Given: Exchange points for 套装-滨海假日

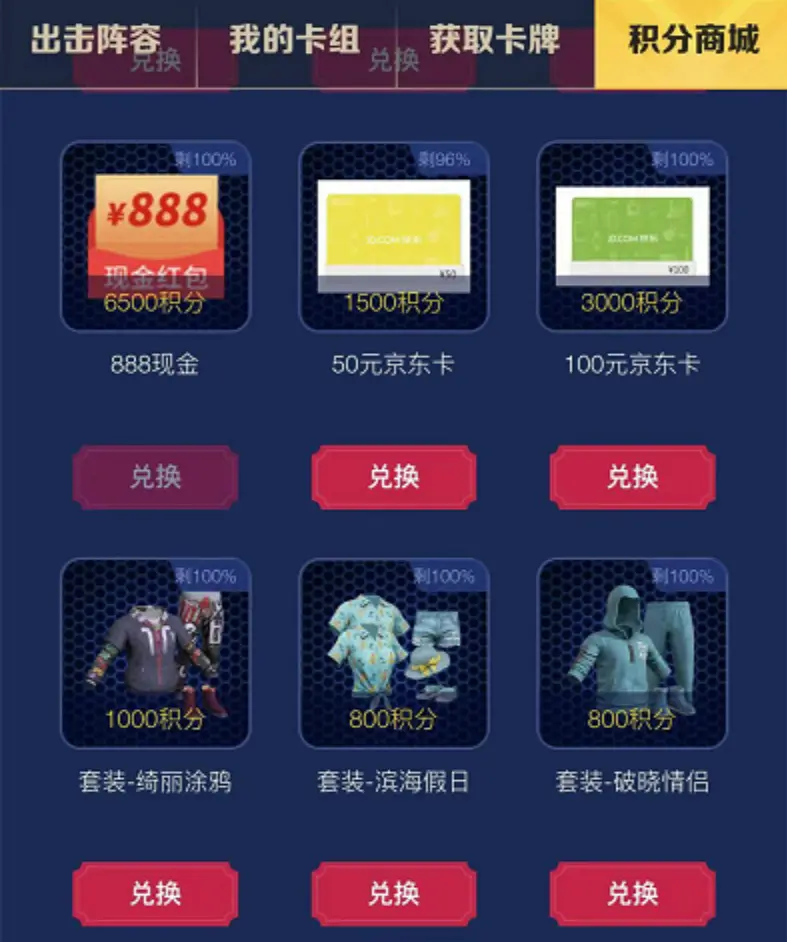Looking at the screenshot, I should point(393,893).
